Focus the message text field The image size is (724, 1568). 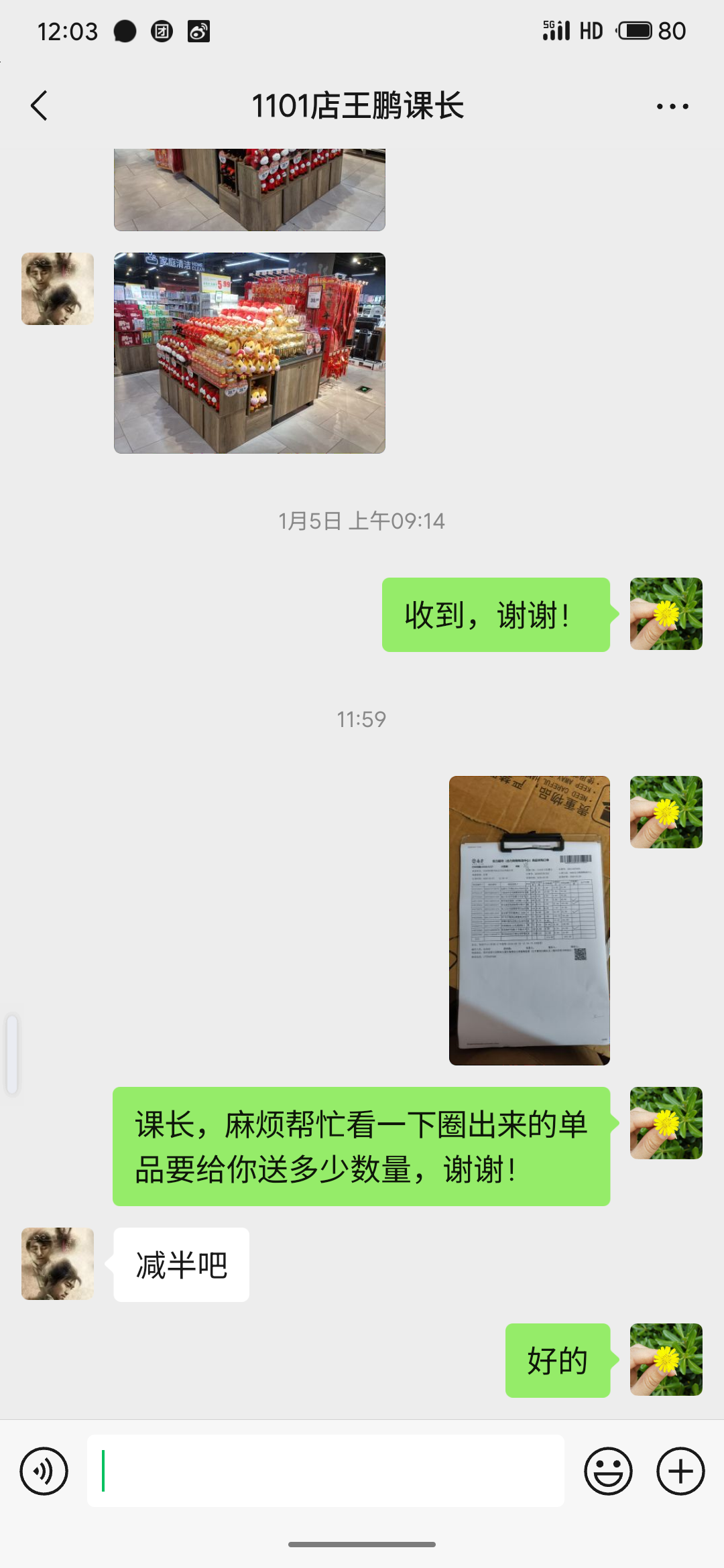(325, 1471)
